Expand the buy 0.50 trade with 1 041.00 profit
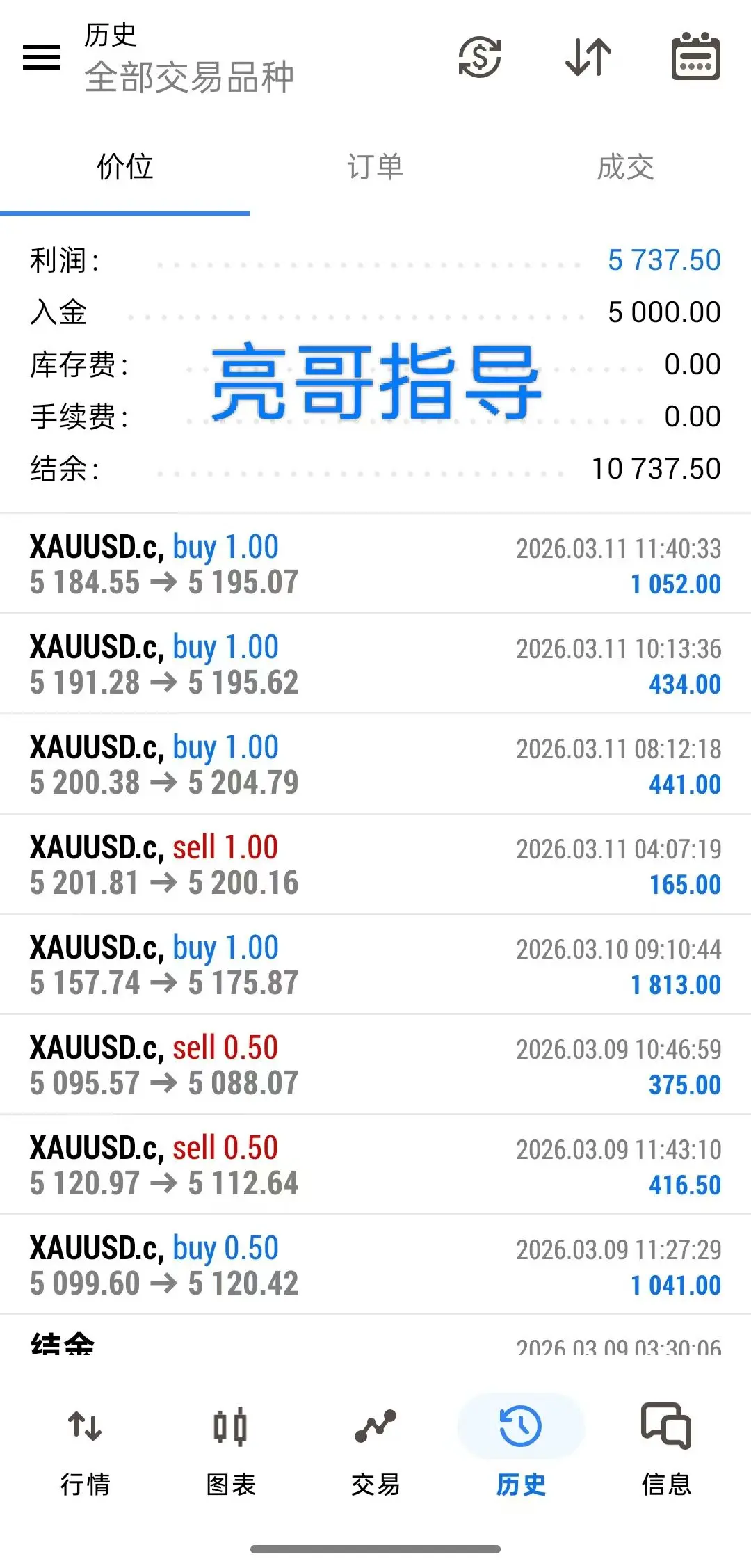 pos(375,1265)
